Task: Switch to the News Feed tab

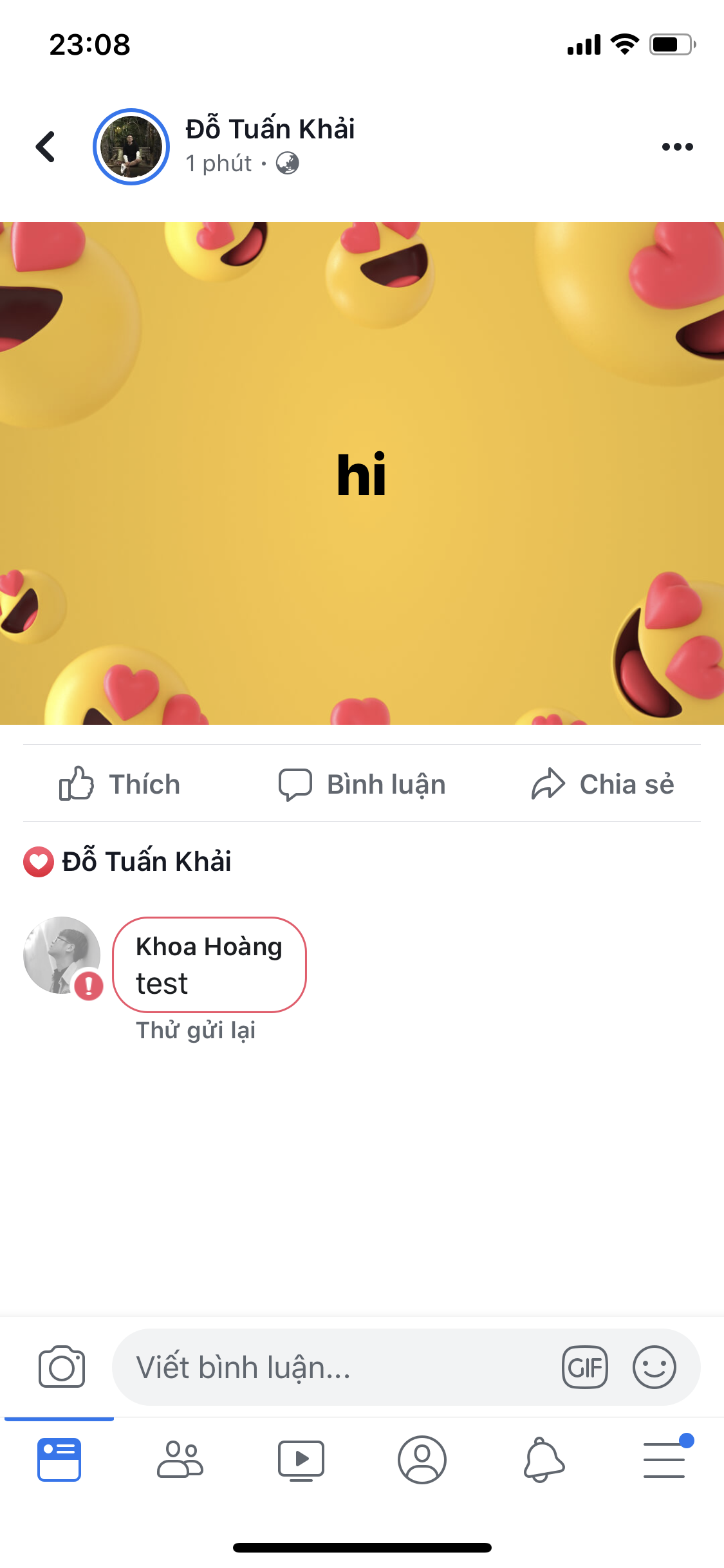Action: point(59,1460)
